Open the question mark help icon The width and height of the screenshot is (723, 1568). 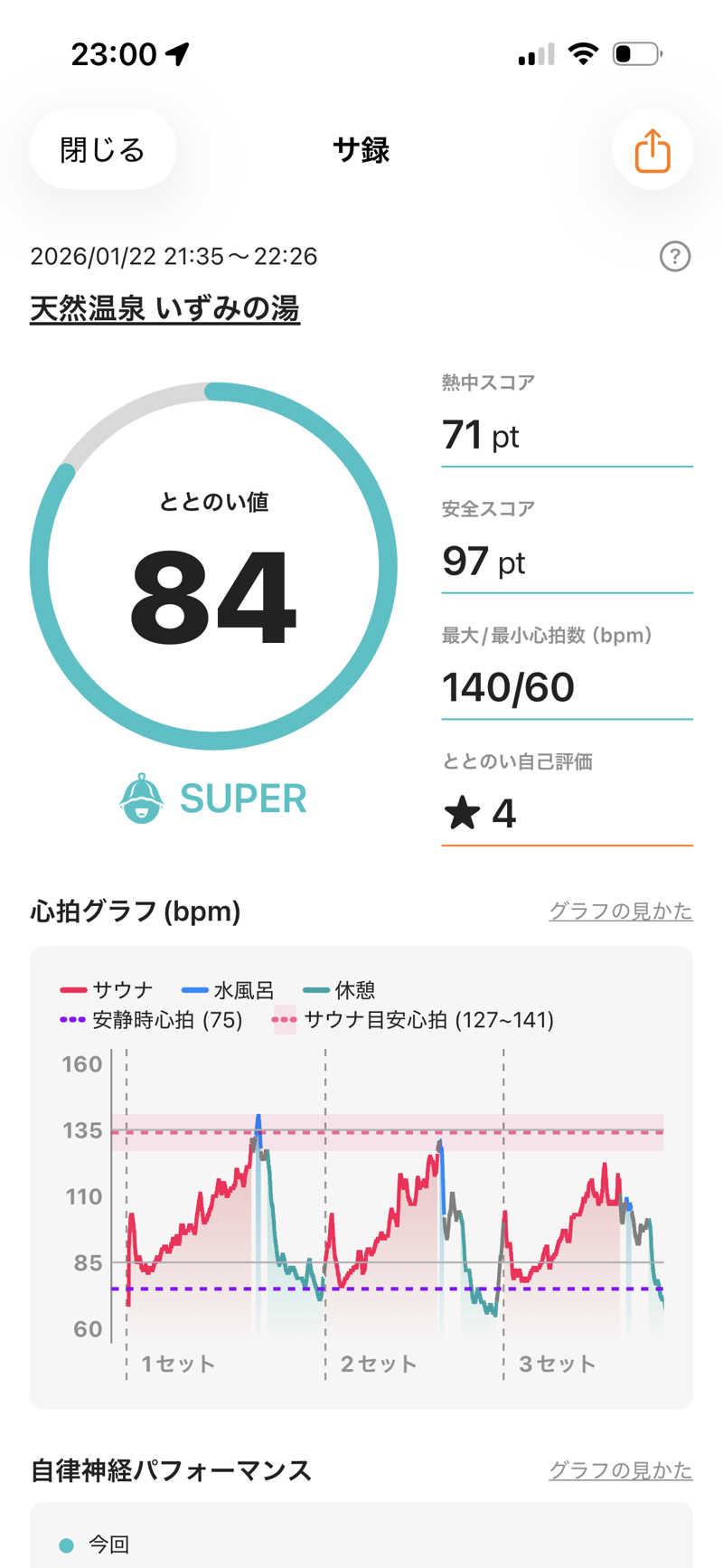click(x=674, y=257)
